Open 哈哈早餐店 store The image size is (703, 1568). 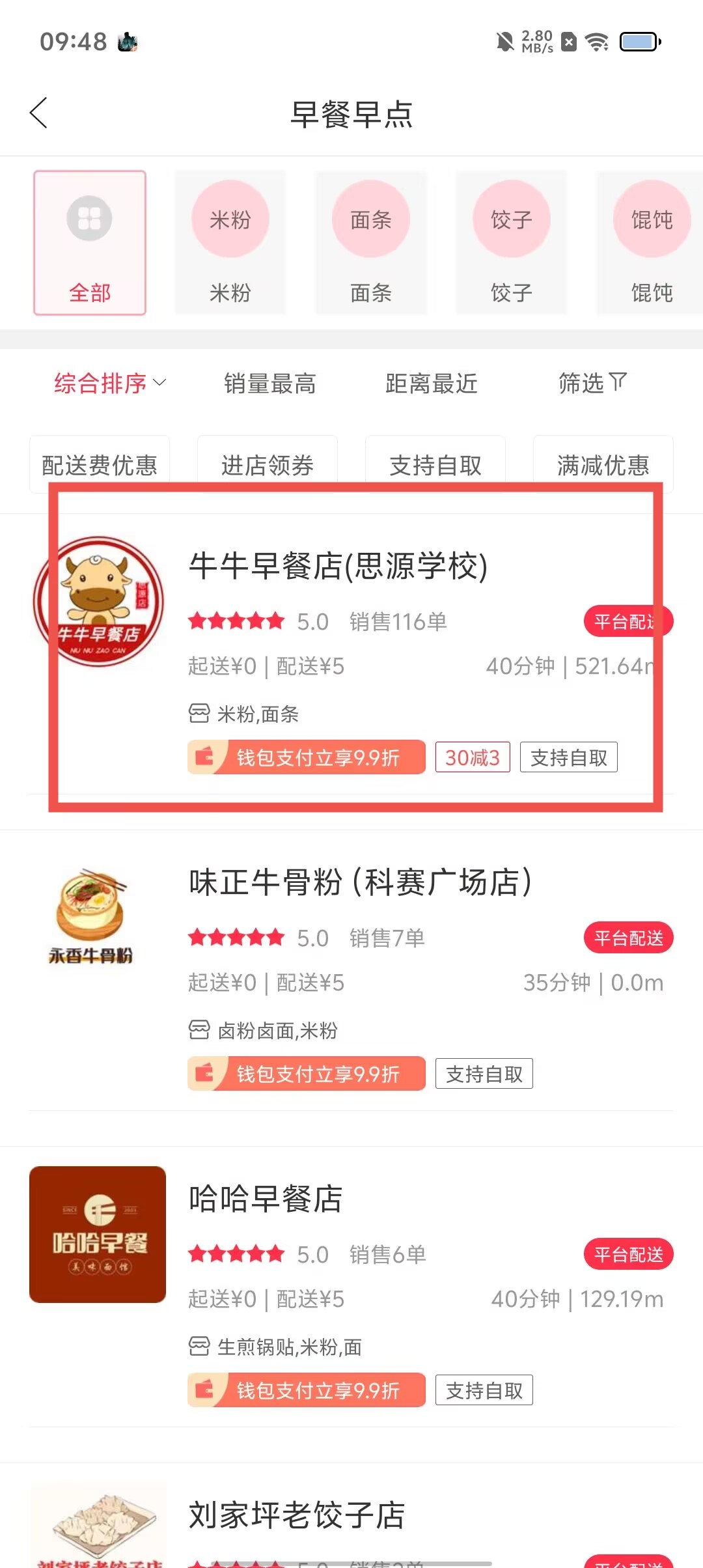pyautogui.click(x=266, y=1199)
